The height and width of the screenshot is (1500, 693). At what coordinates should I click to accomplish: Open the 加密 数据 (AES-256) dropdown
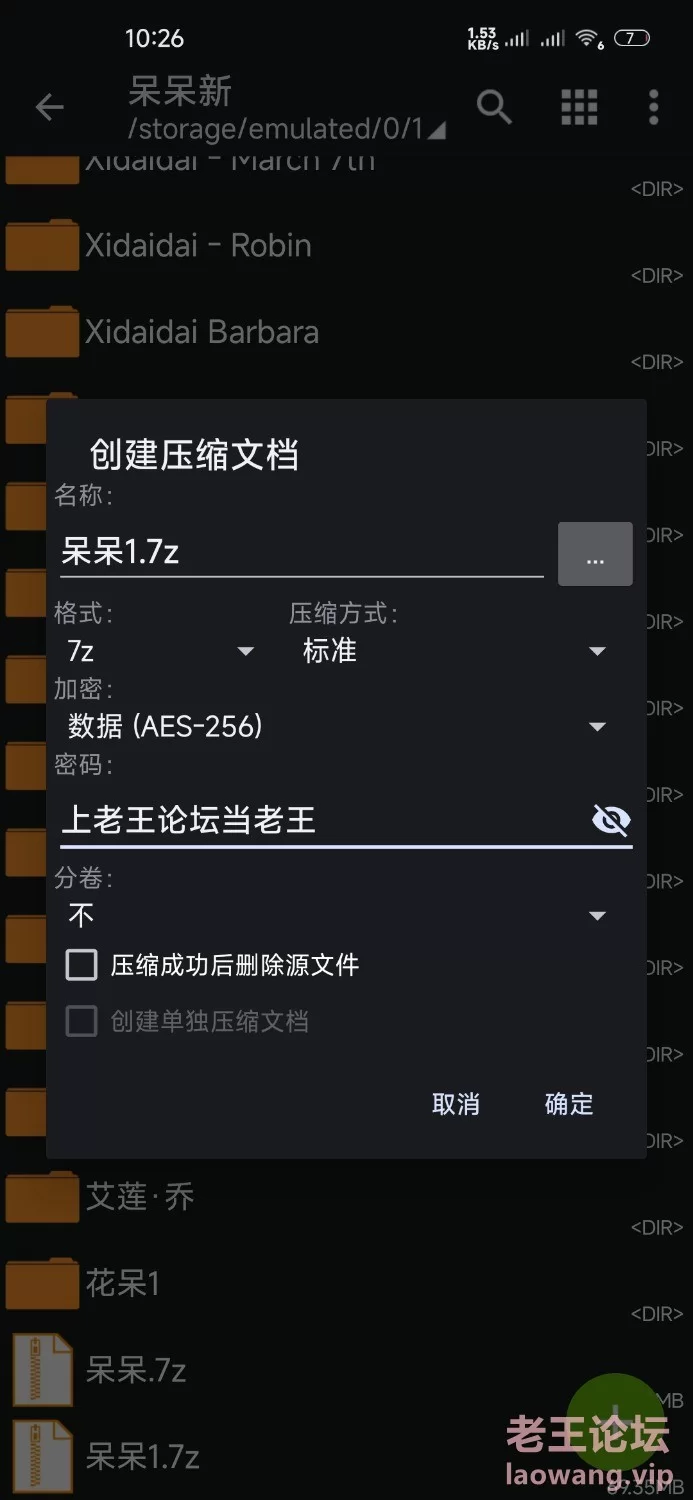[x=337, y=726]
